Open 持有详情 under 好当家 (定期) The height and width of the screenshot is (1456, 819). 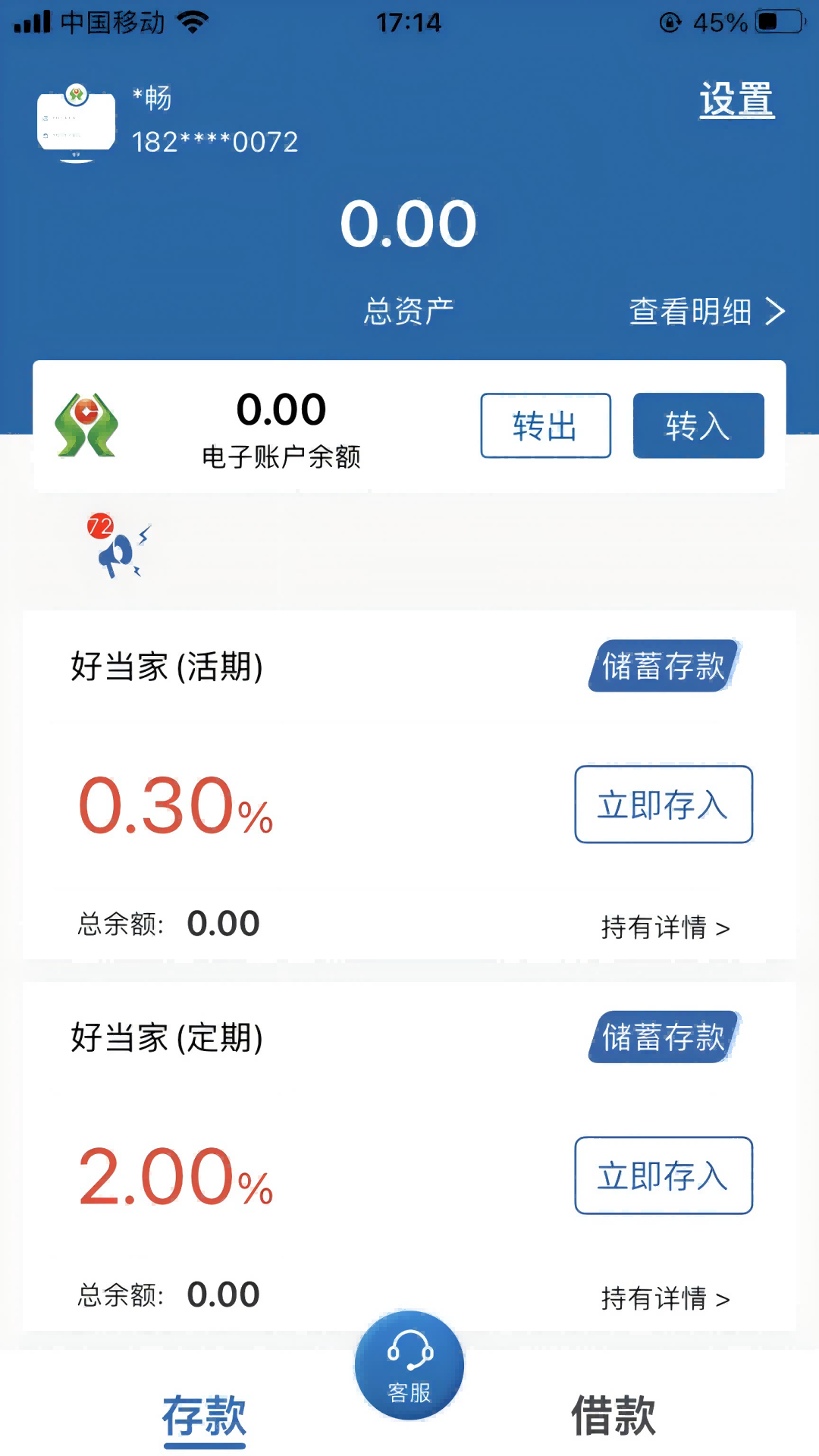pos(664,1298)
